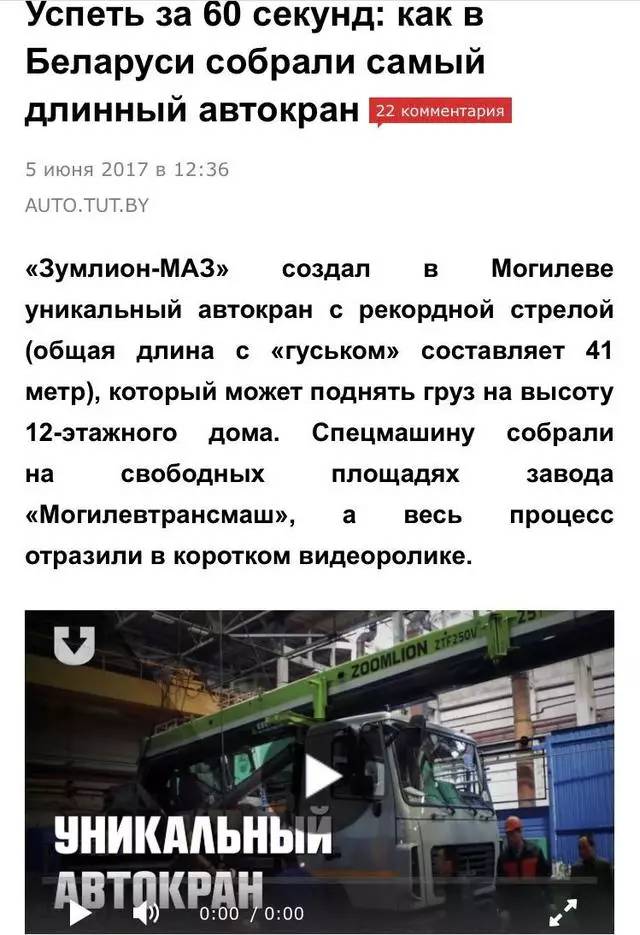Start playback from bottom-left play icon

pos(80,911)
